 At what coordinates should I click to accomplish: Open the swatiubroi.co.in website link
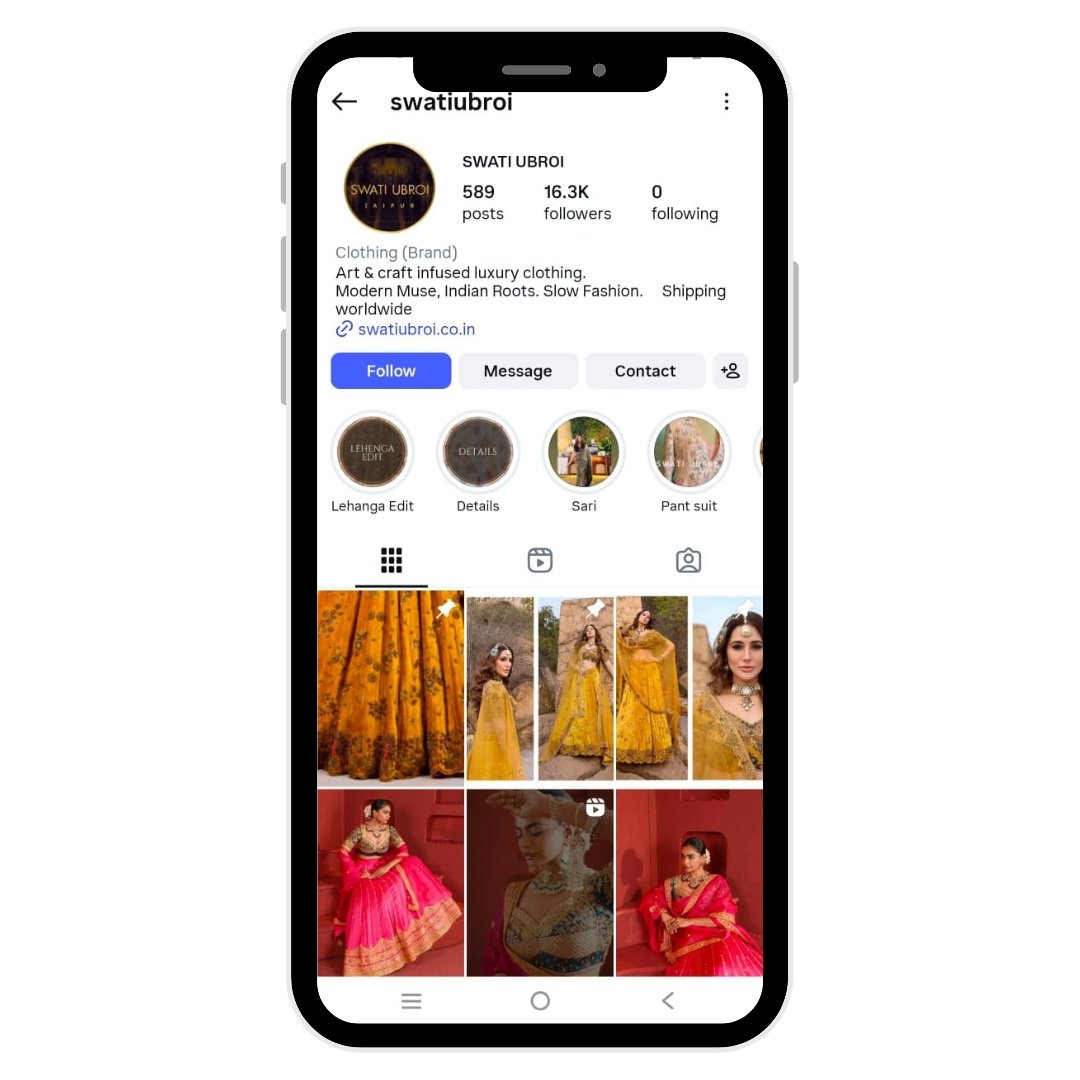415,329
